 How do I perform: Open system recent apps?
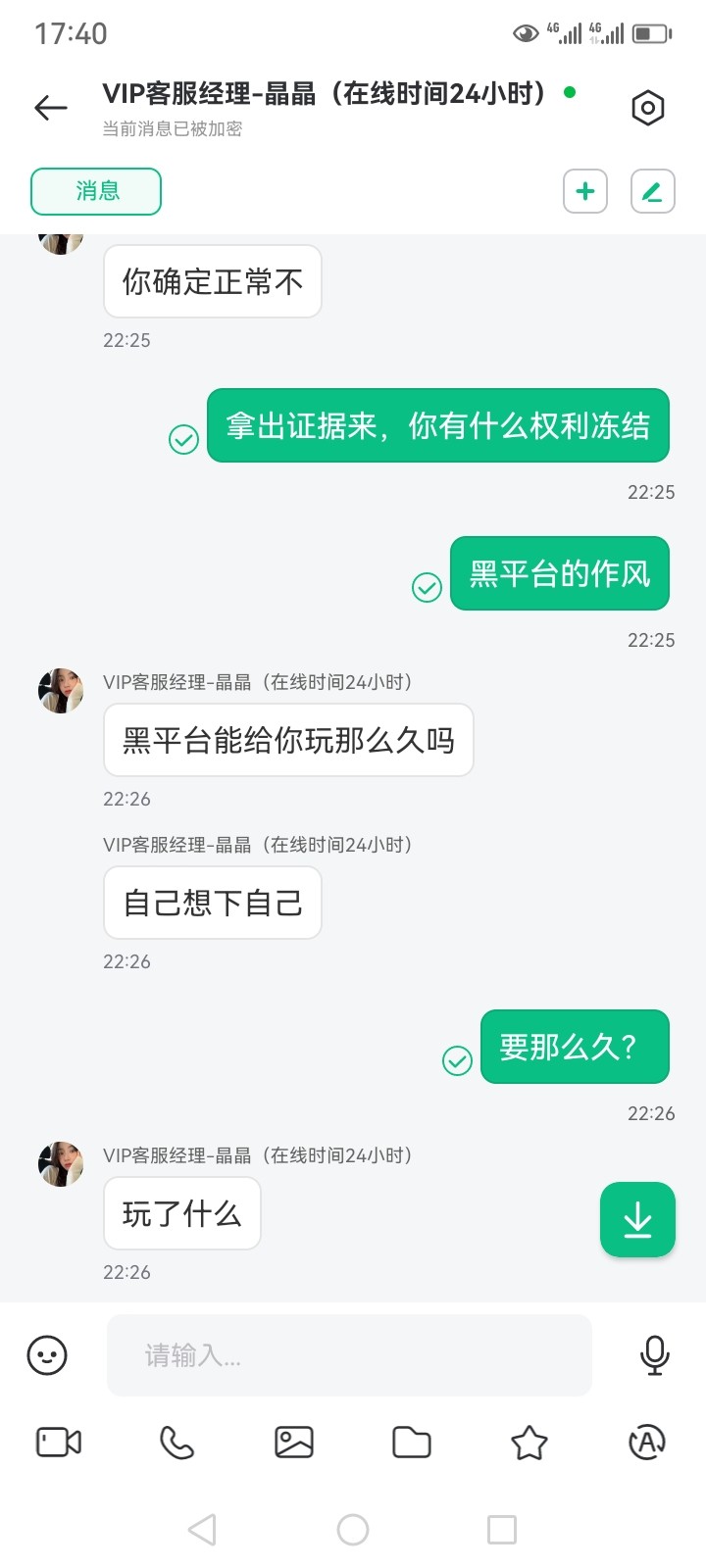click(502, 1529)
